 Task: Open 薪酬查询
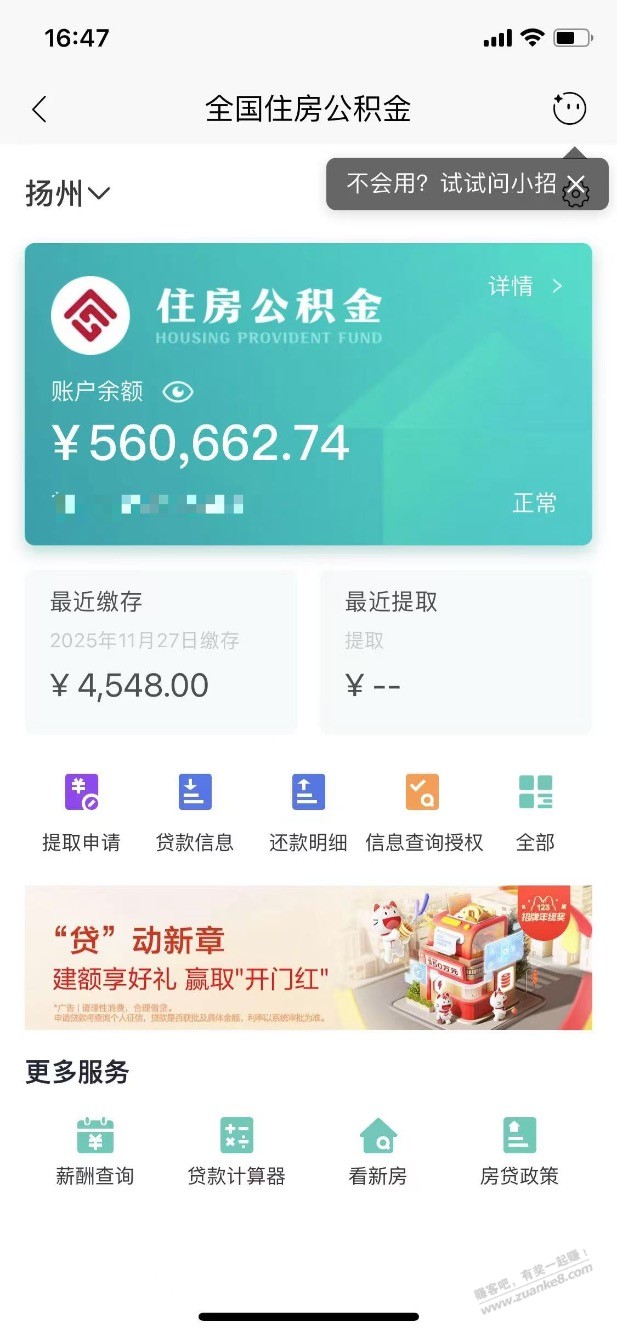95,1151
